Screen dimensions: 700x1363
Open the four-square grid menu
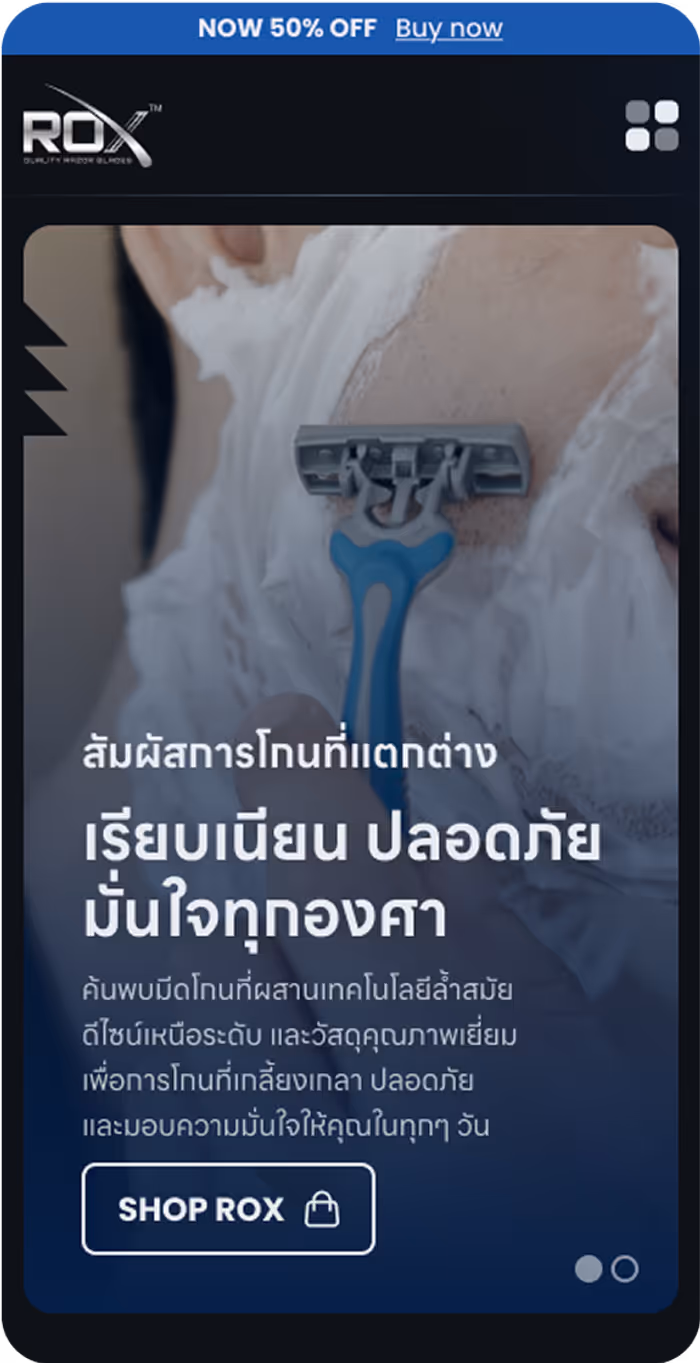651,126
